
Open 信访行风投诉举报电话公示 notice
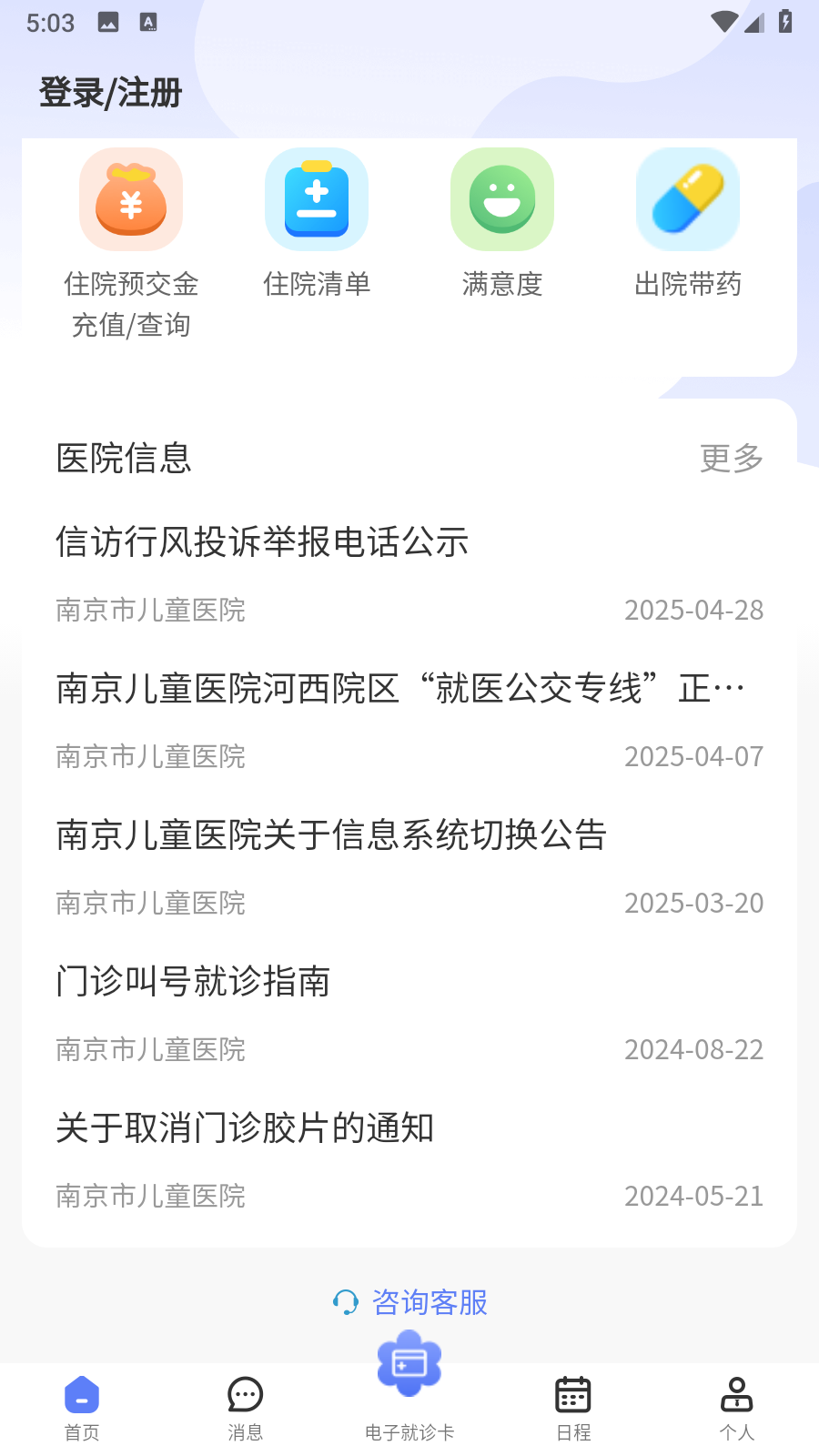click(x=262, y=542)
